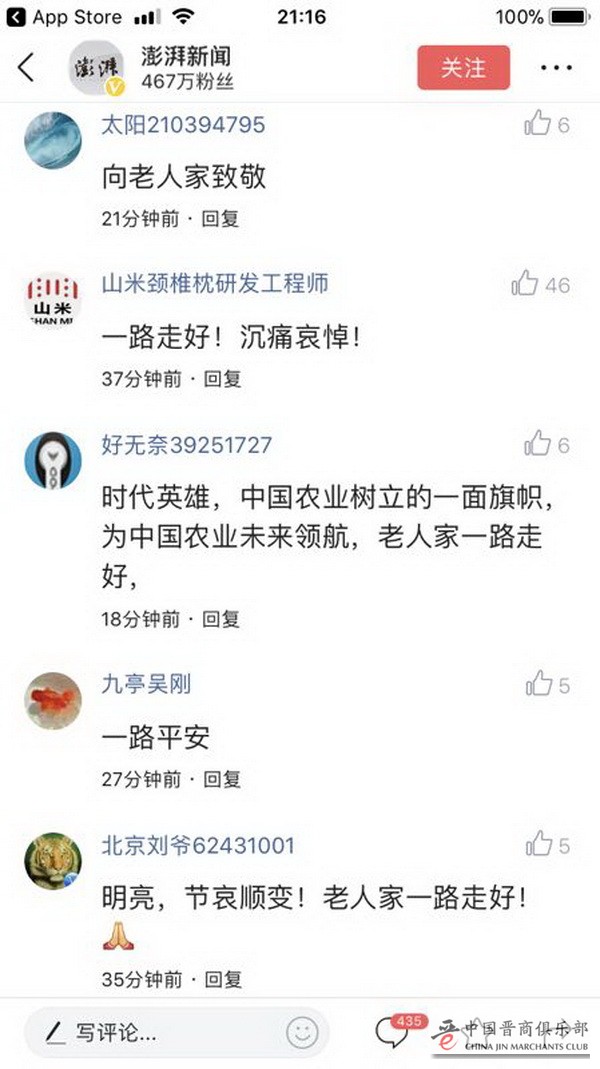
Task: Like the comment by 太阳210394795
Action: 538,125
